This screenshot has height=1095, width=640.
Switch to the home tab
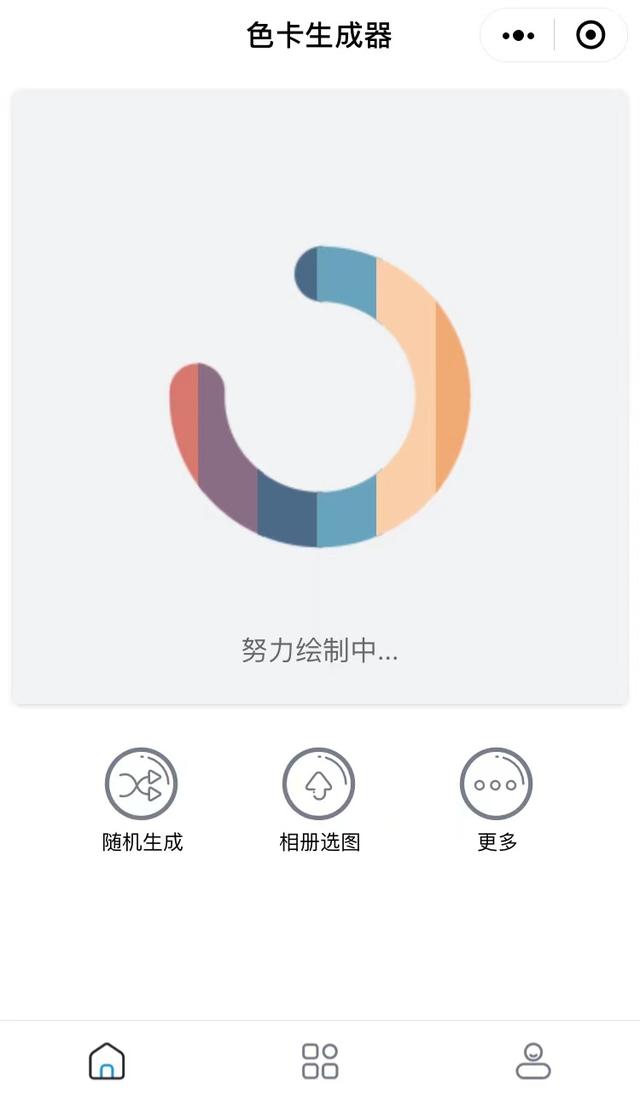[x=107, y=1060]
